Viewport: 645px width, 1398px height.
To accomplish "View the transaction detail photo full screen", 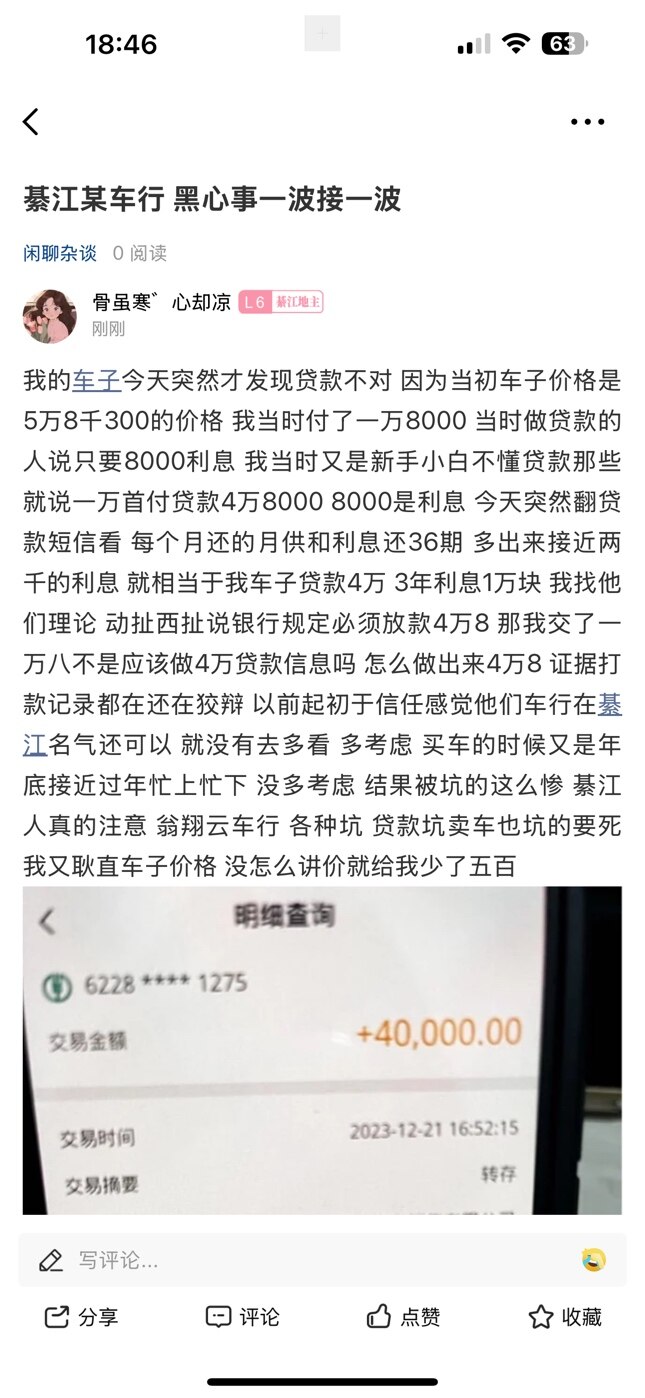I will pos(322,1050).
